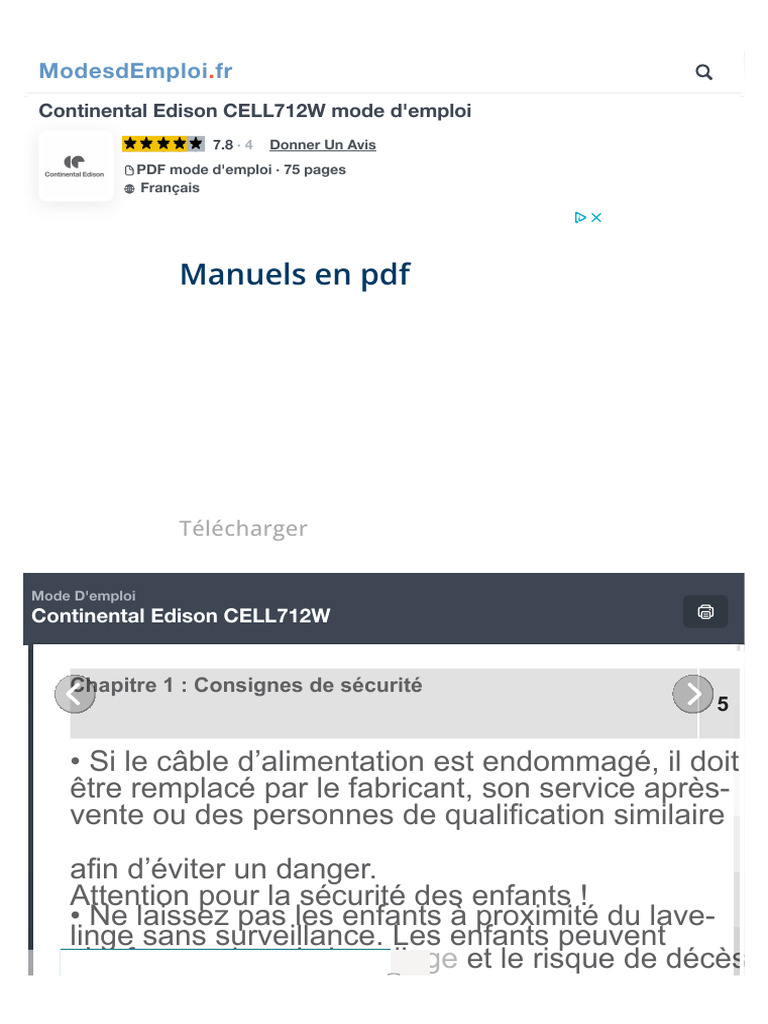
Task: Go to the previous manual page
Action: [75, 694]
